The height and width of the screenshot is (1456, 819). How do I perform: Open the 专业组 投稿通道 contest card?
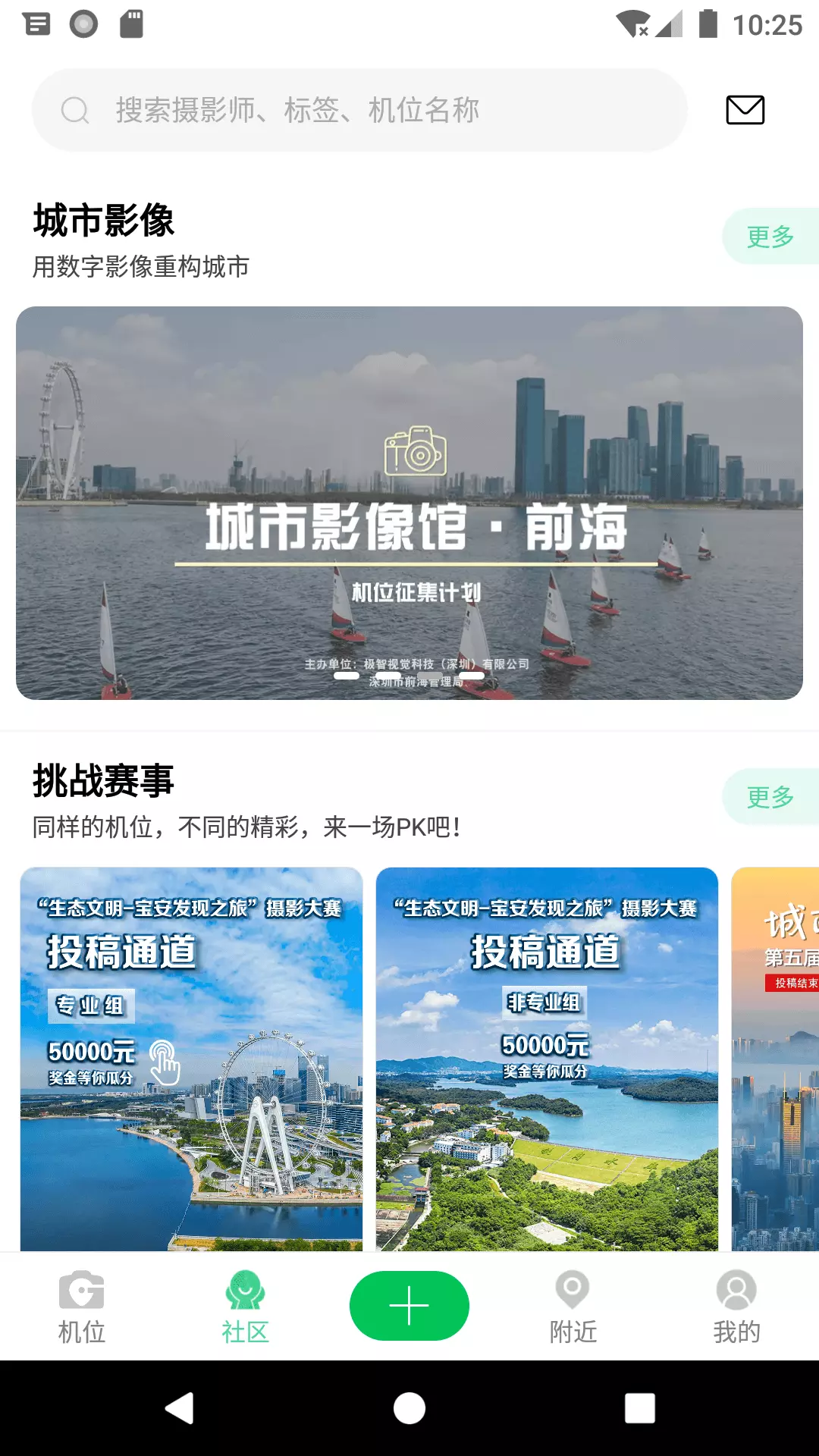(191, 1059)
